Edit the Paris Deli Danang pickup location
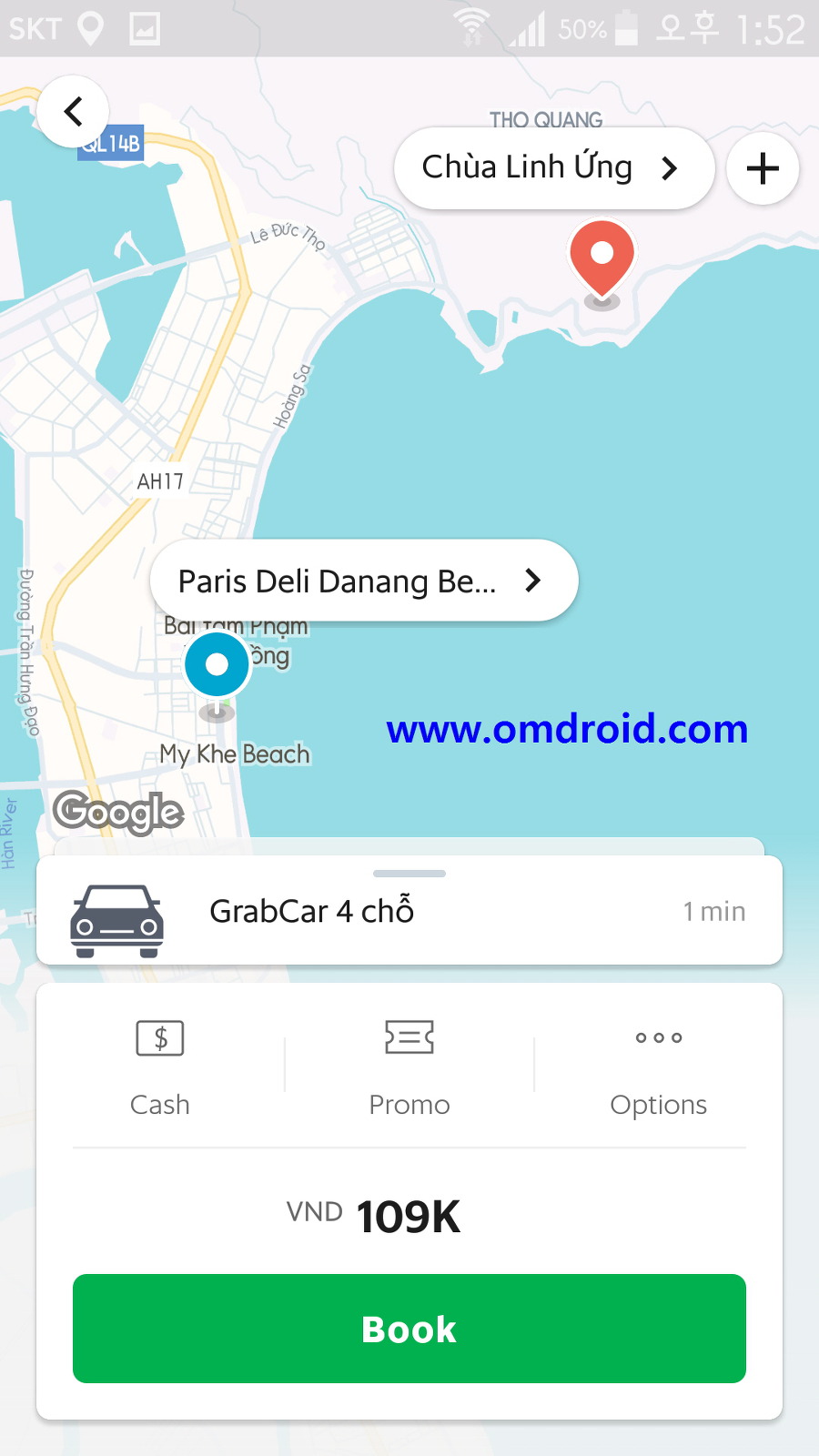 click(x=364, y=581)
